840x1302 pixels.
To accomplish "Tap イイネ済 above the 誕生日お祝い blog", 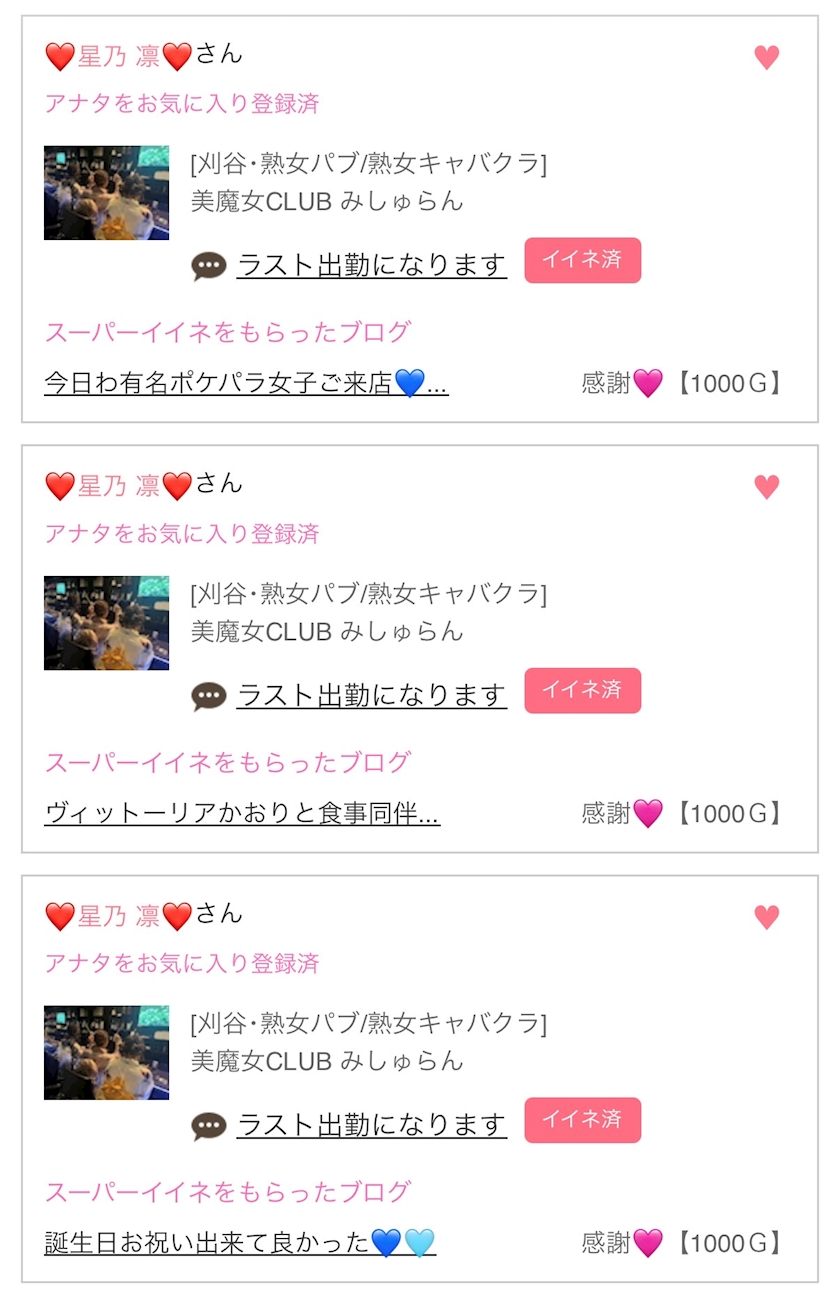I will tap(582, 1121).
